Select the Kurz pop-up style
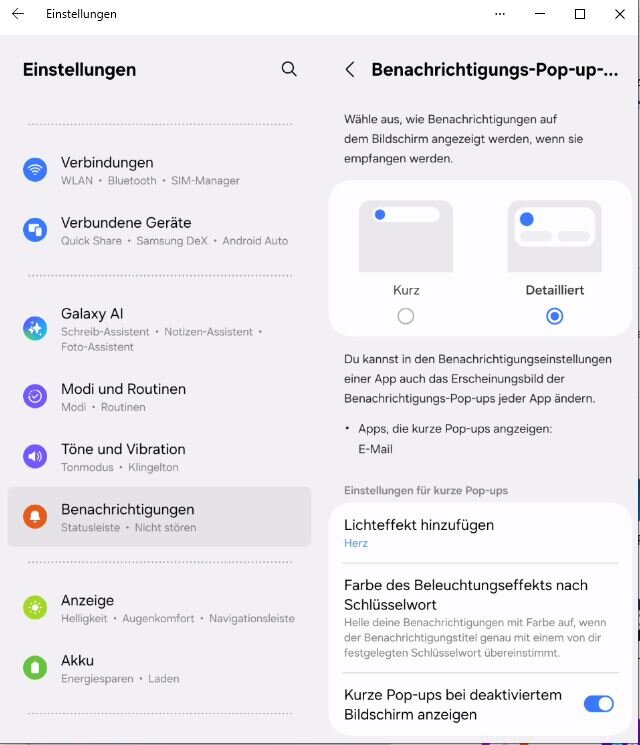 point(405,316)
